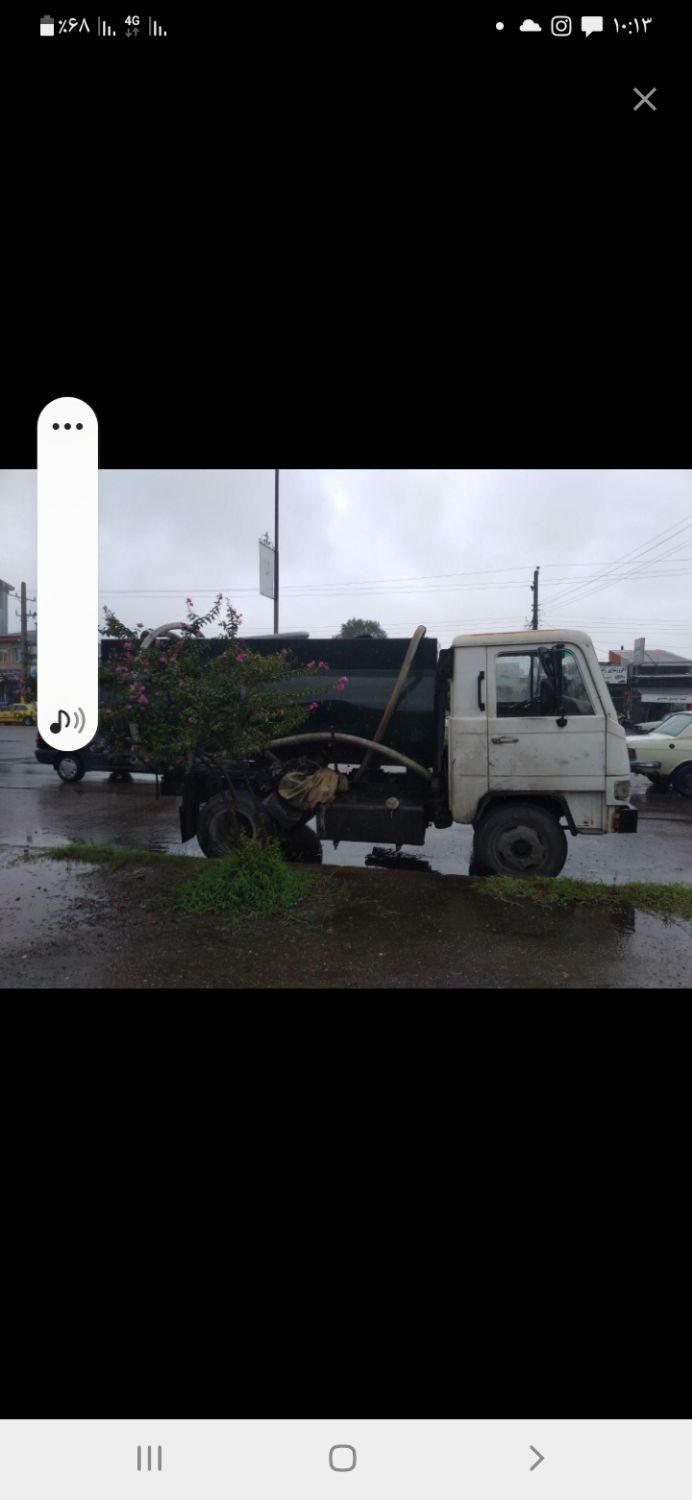Screen dimensions: 692x1500
Task: Go to the home screen
Action: [x=342, y=1458]
